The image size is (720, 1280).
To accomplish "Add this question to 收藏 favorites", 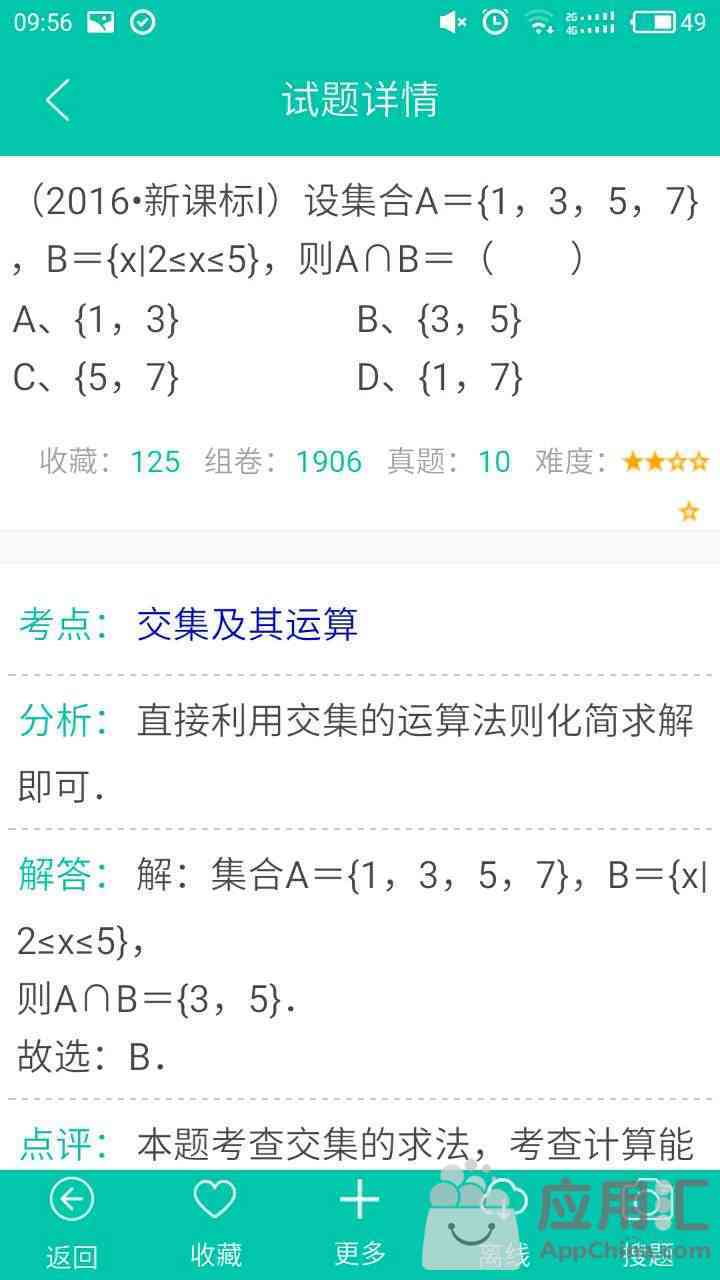I will click(x=216, y=1225).
